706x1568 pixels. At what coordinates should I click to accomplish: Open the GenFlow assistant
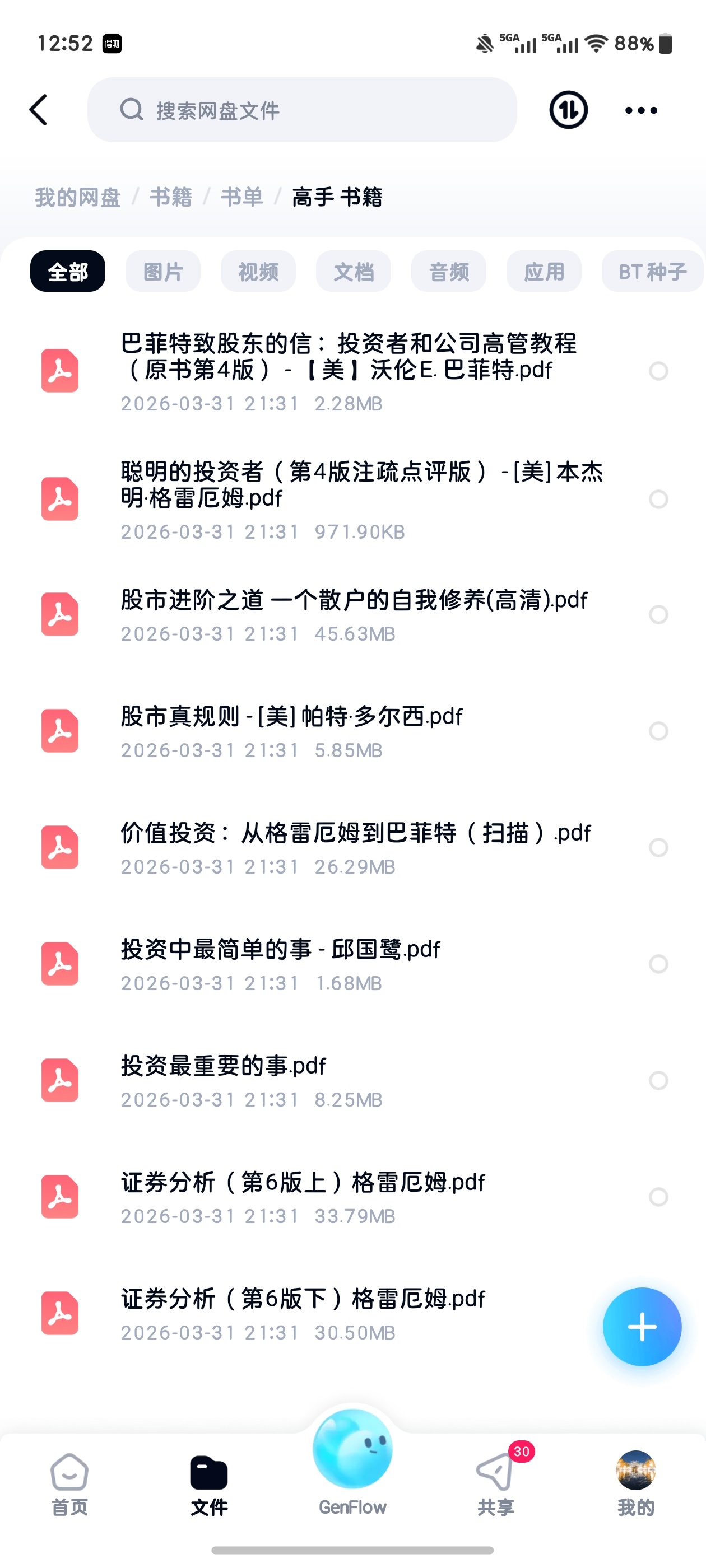352,1461
